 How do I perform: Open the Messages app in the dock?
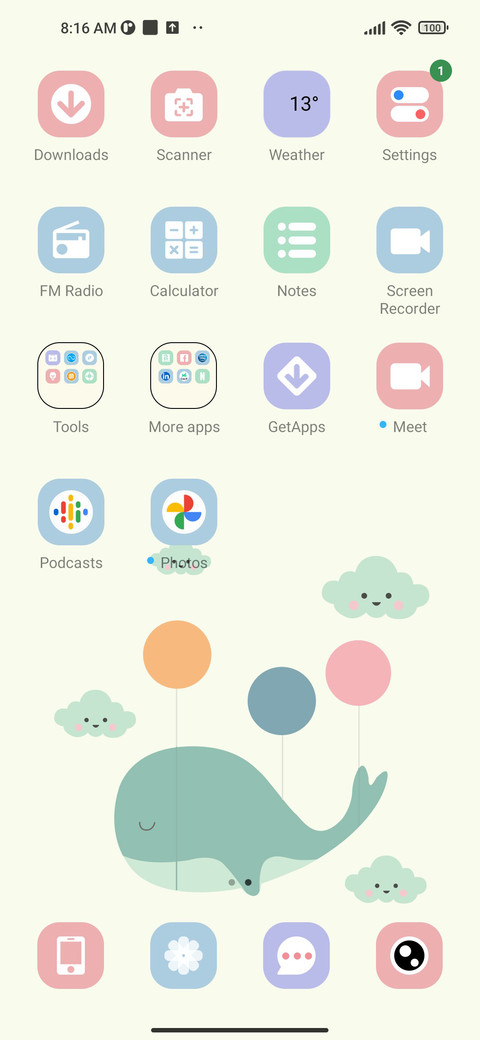click(296, 956)
